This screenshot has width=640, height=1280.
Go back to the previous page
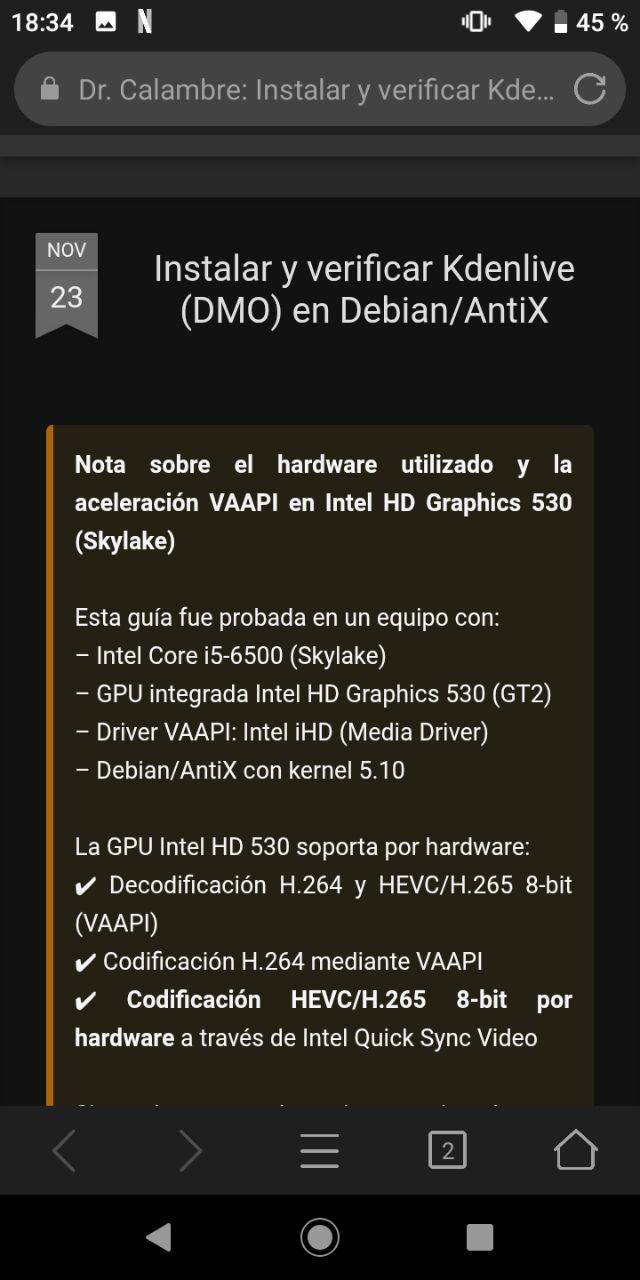(64, 1151)
